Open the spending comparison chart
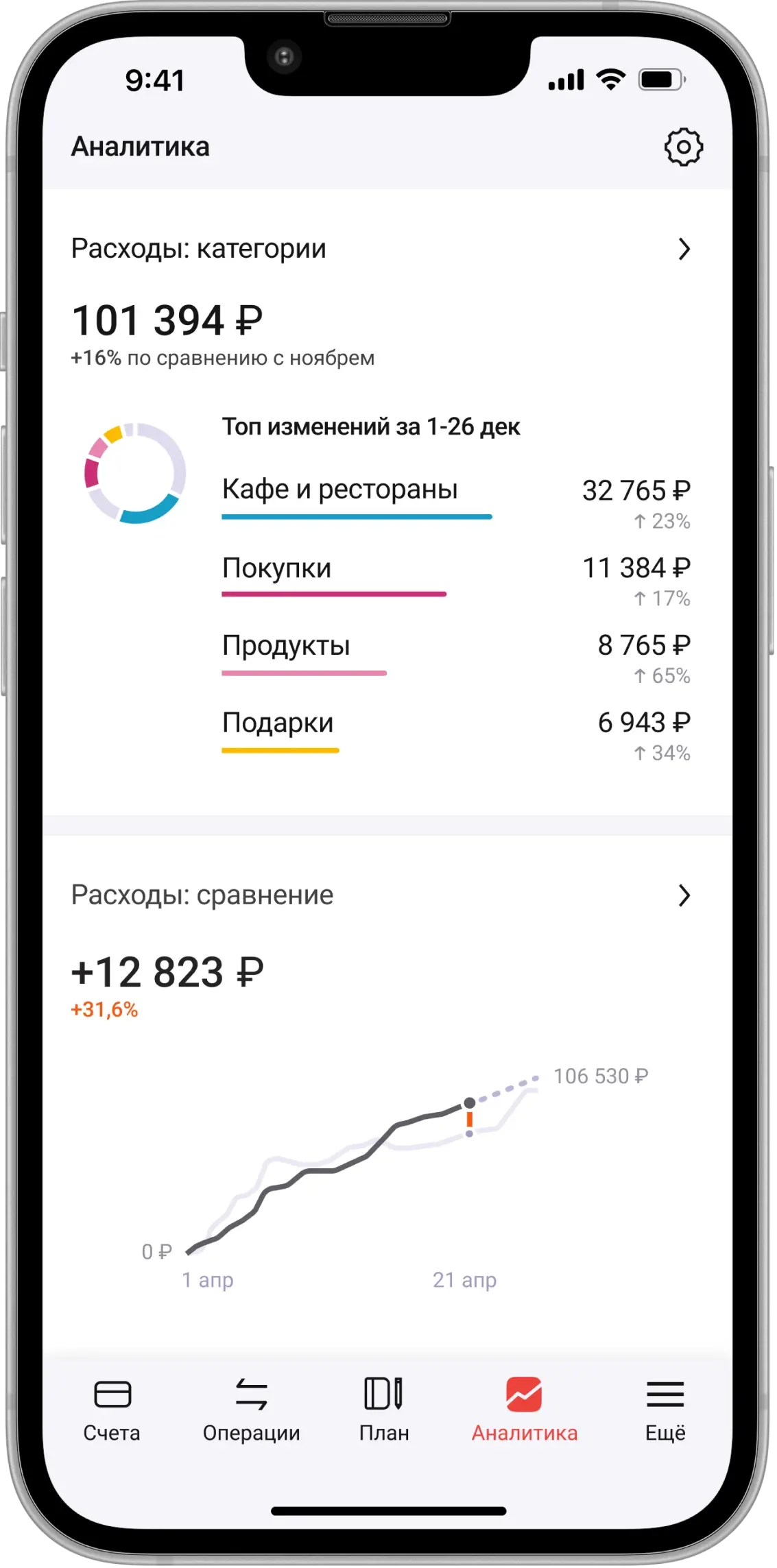777x1568 pixels. tap(384, 1166)
